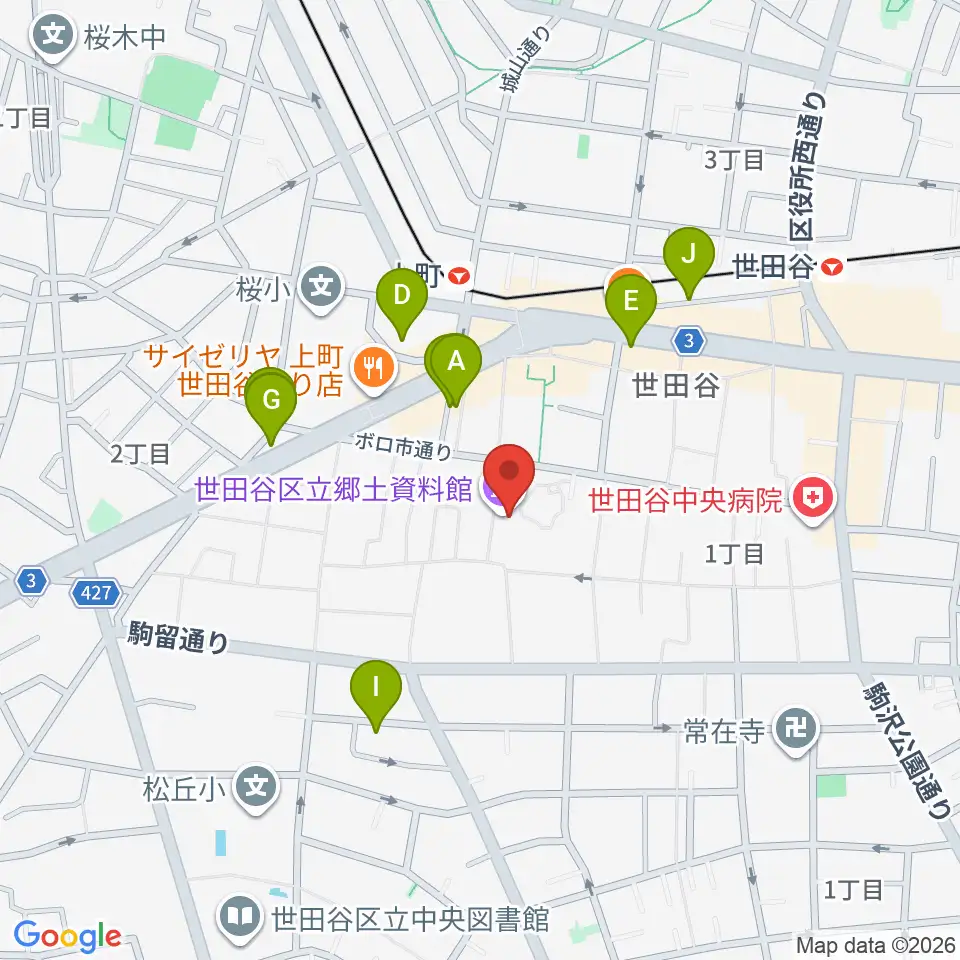Tap the 桜木中 school pin

click(x=54, y=37)
